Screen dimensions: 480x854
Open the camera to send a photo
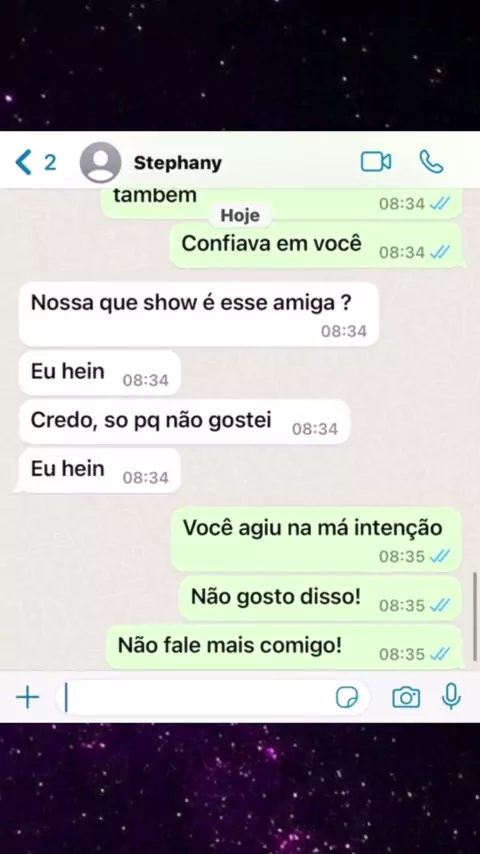406,697
